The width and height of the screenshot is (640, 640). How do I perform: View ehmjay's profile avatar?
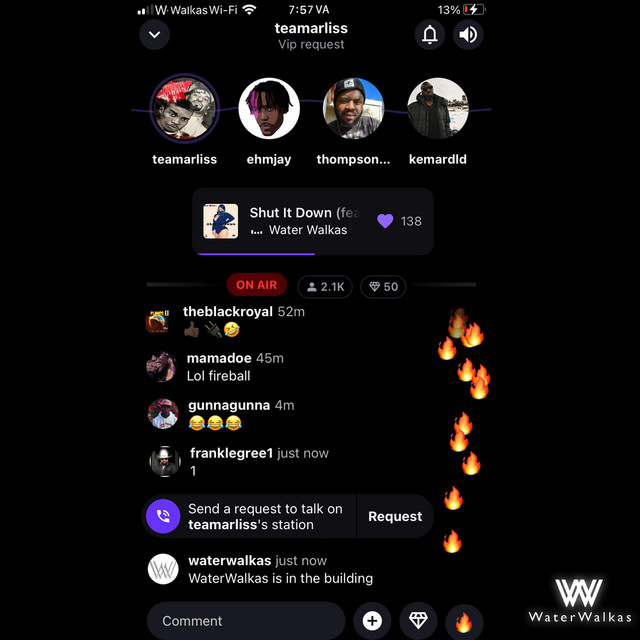coord(269,108)
